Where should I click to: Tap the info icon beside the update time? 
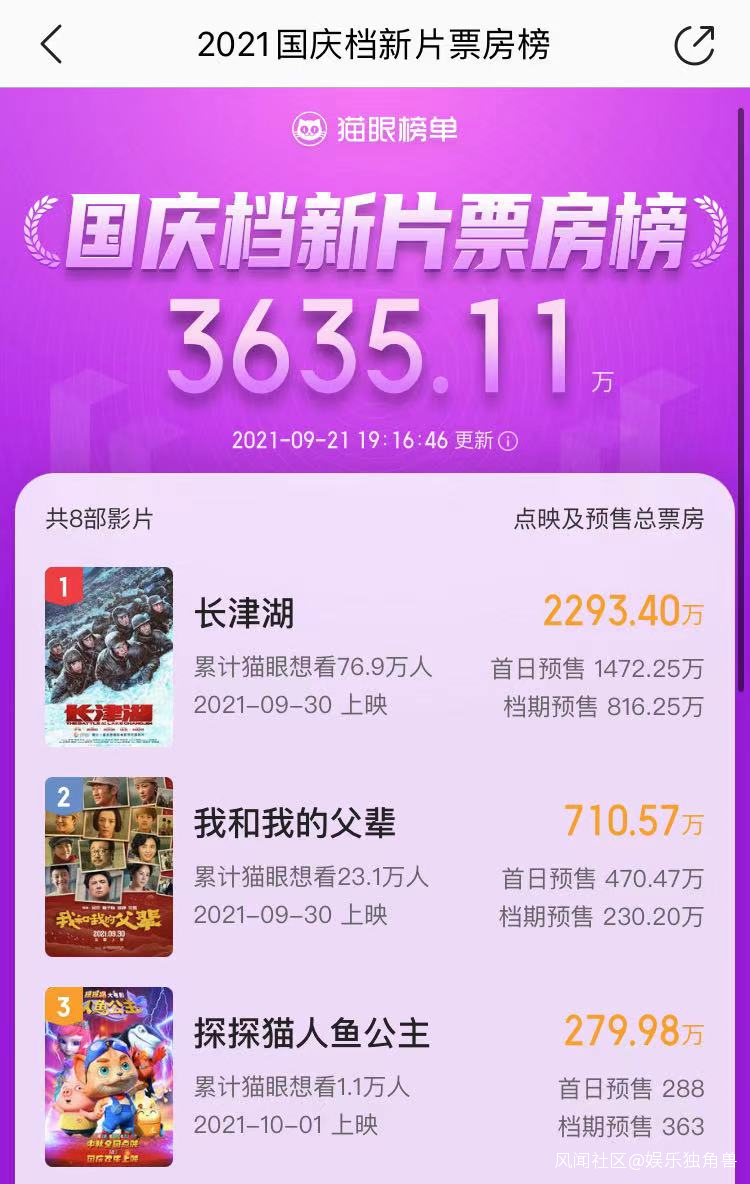pos(508,441)
